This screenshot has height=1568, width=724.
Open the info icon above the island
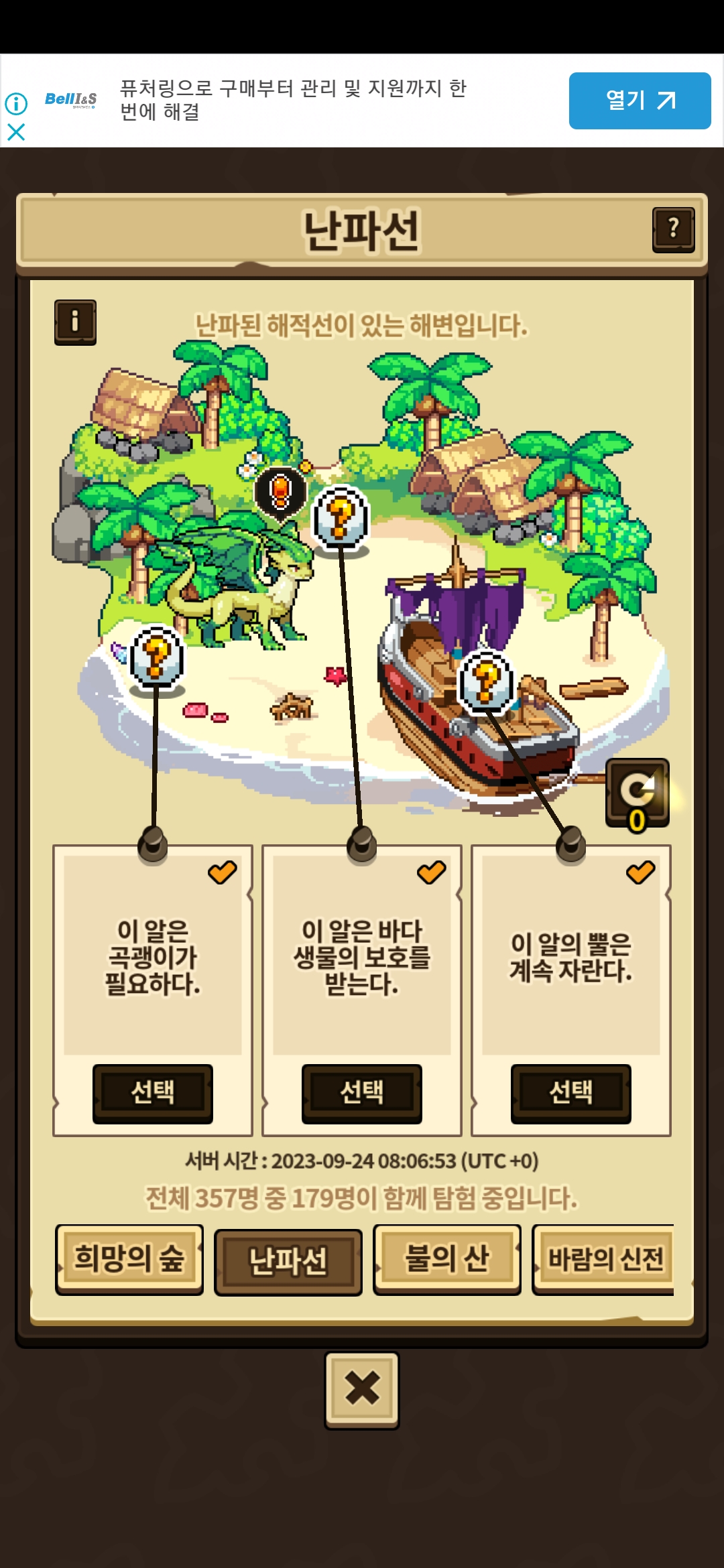point(75,322)
